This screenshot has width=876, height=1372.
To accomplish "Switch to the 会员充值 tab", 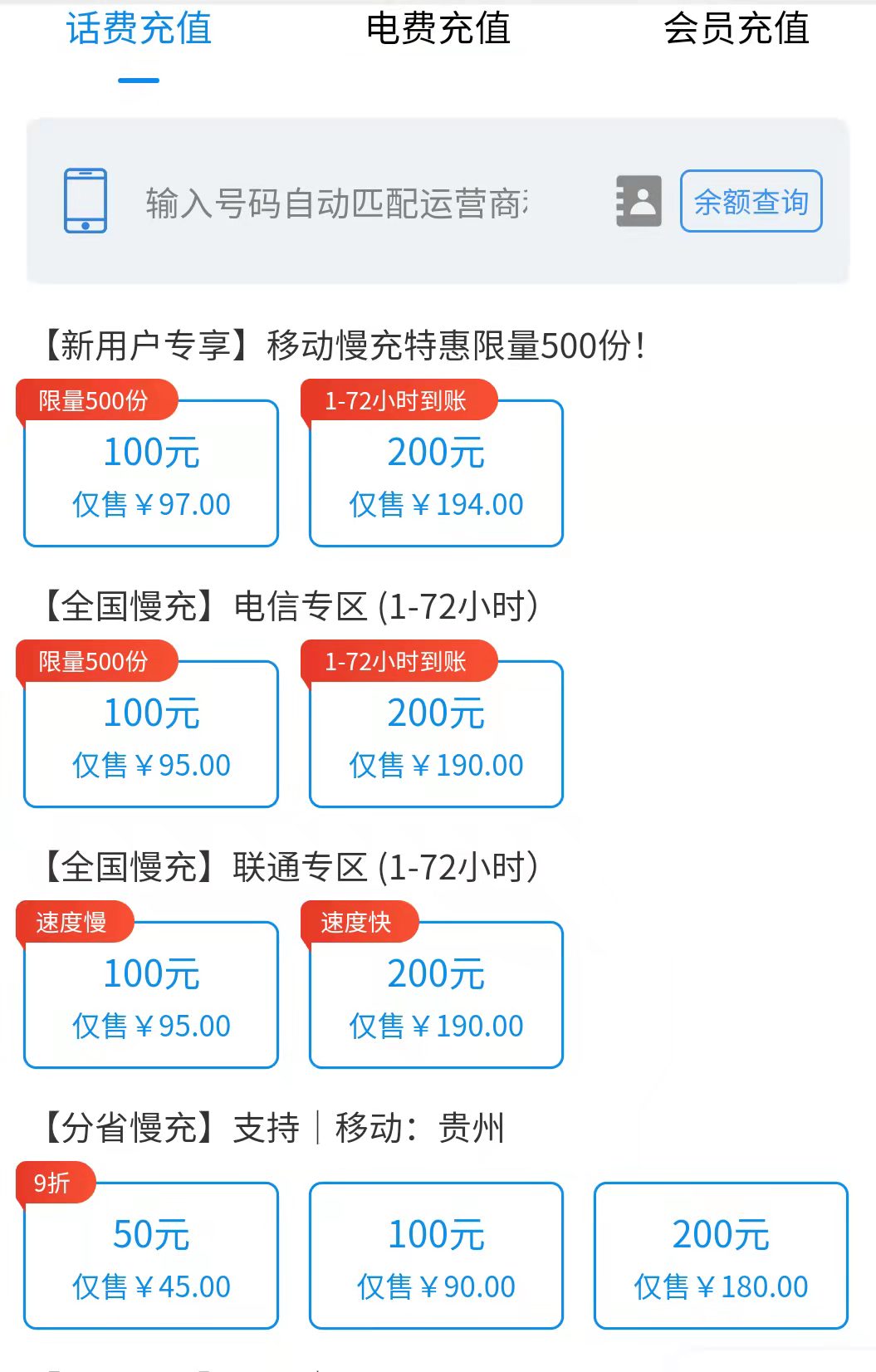I will click(x=736, y=29).
